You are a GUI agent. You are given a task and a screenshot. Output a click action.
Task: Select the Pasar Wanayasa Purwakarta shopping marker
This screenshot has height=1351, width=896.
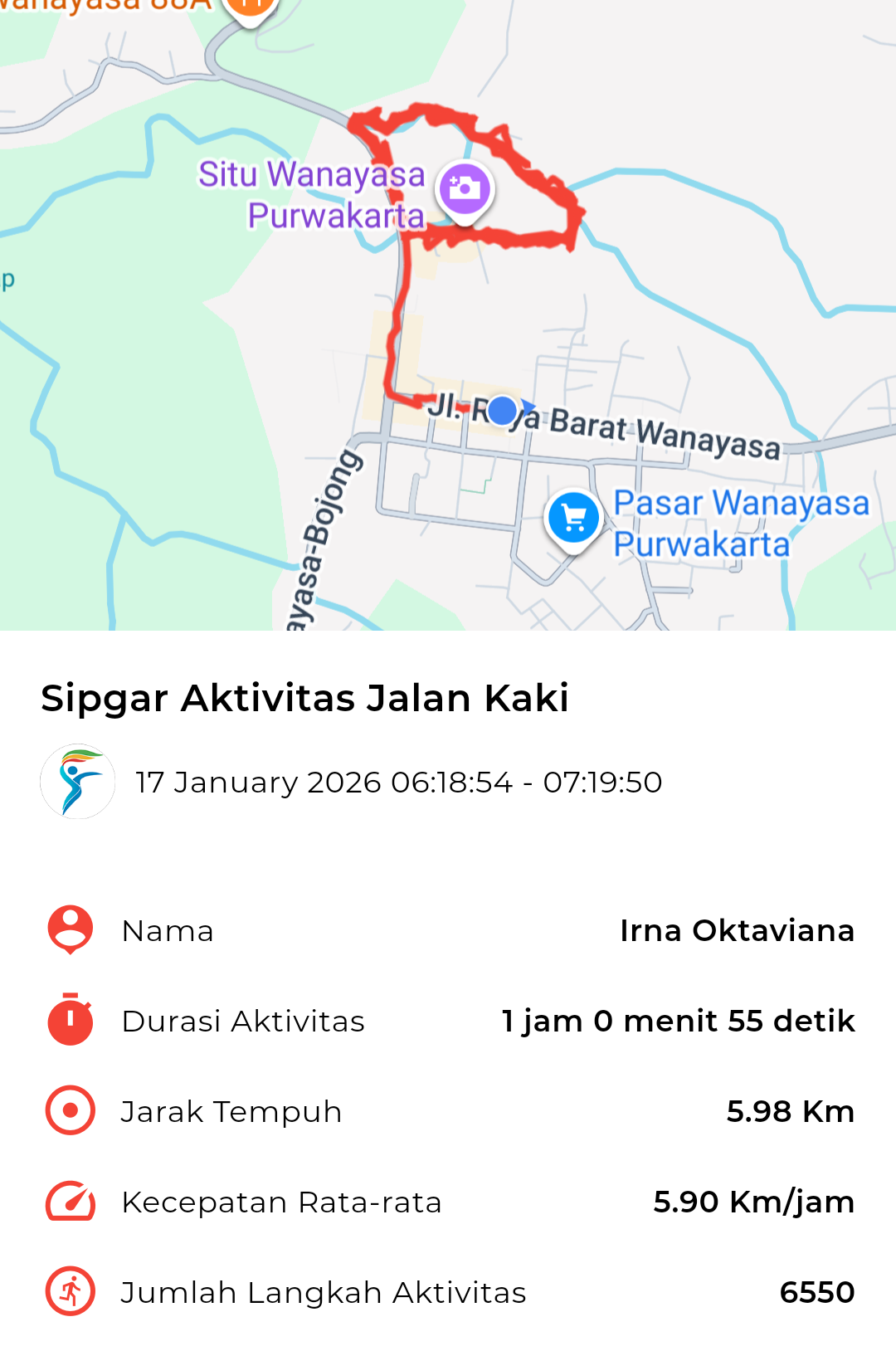click(x=573, y=518)
